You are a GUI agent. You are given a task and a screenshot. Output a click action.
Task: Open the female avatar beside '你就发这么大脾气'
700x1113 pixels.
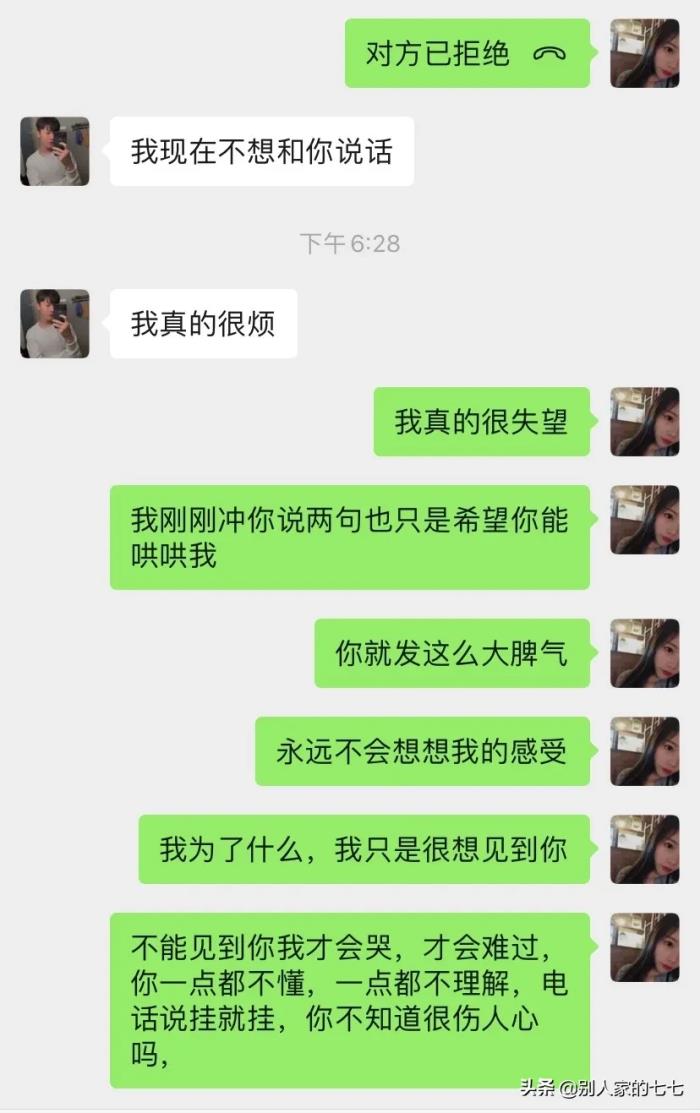click(x=644, y=653)
